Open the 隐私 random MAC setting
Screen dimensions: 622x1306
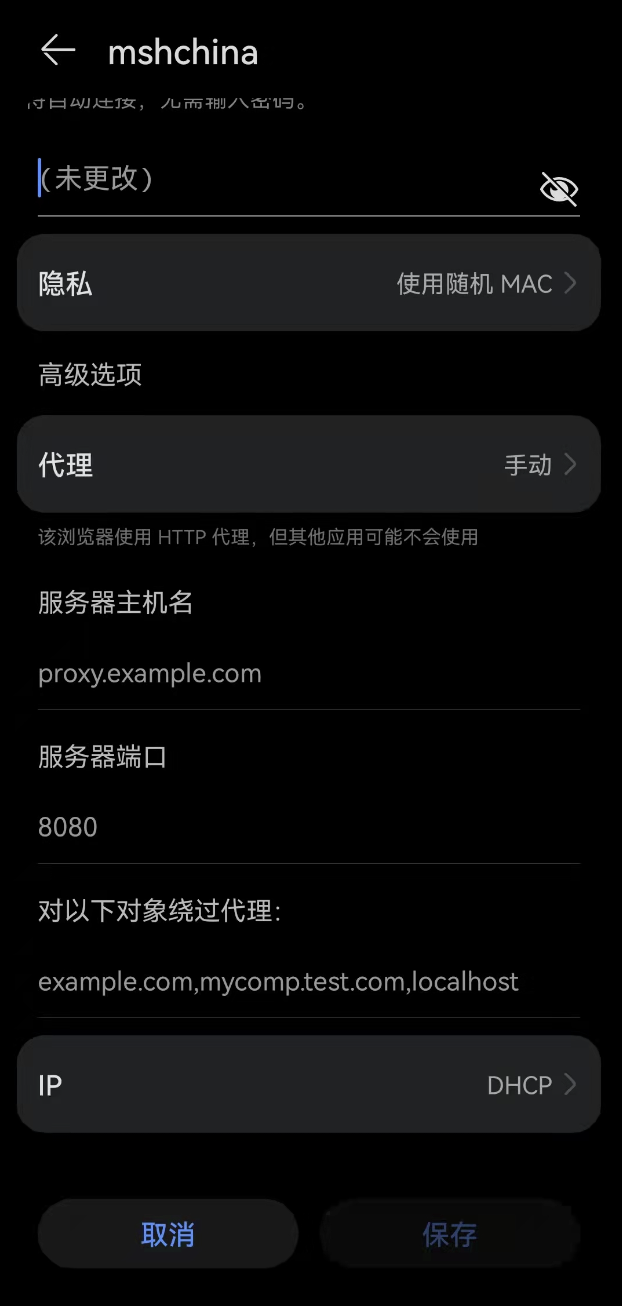pos(309,284)
